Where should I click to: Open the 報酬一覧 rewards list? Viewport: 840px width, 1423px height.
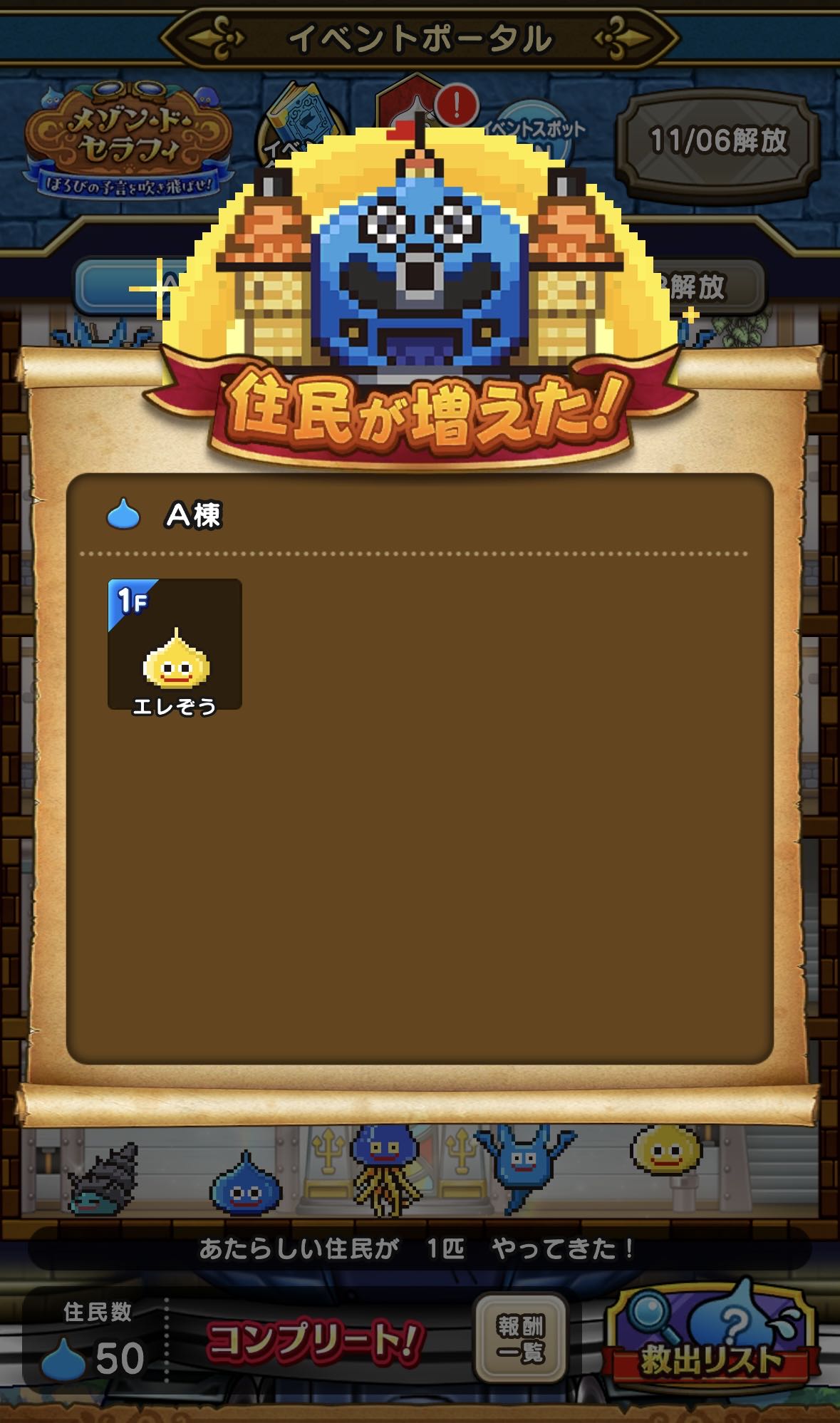[x=520, y=1339]
